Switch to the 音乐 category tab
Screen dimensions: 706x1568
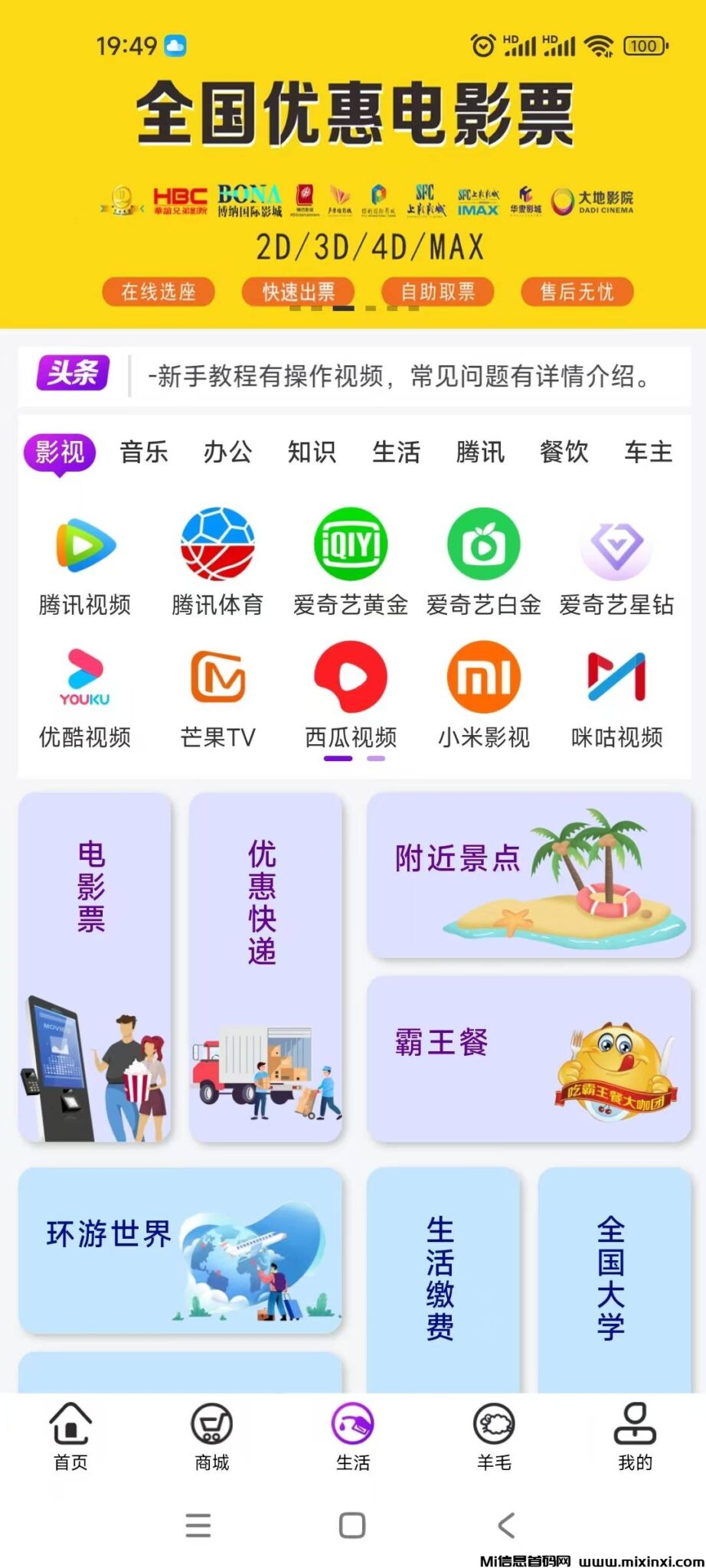tap(144, 452)
